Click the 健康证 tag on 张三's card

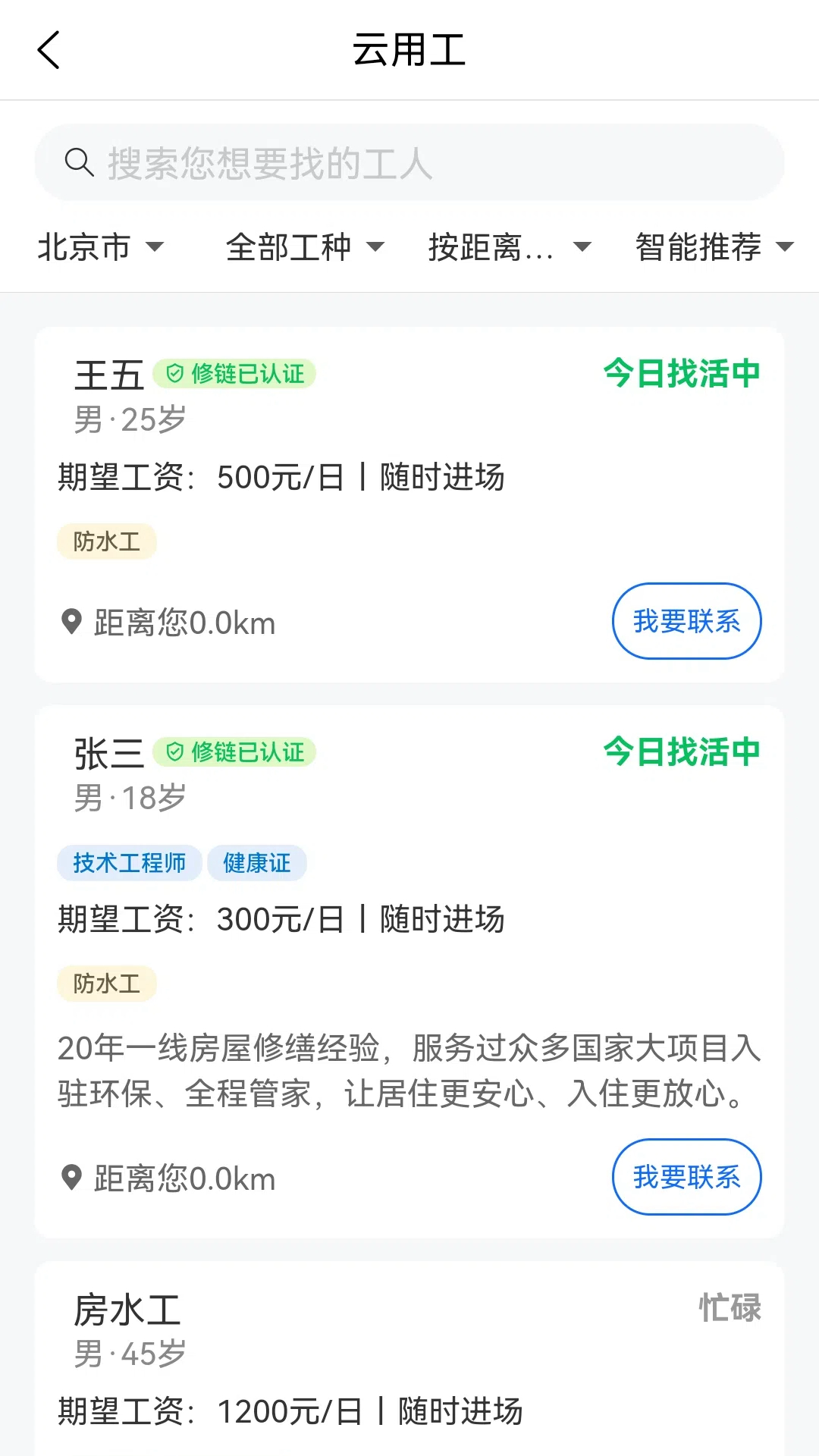coord(257,862)
